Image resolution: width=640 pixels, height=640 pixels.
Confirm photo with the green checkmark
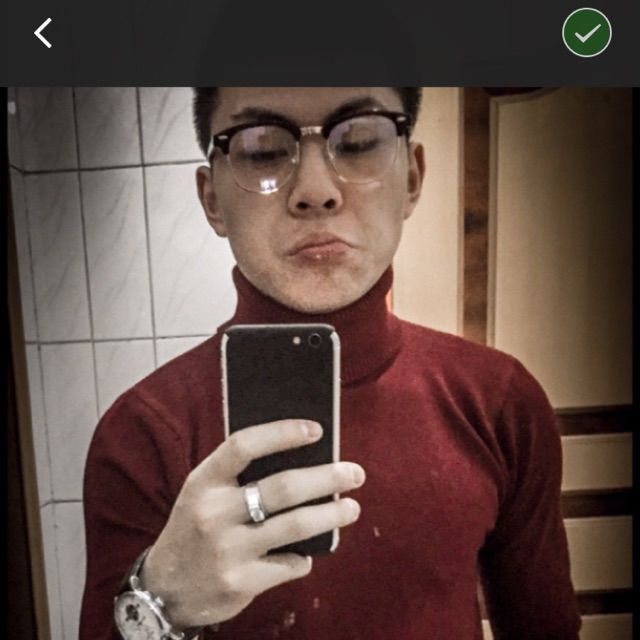click(x=587, y=33)
